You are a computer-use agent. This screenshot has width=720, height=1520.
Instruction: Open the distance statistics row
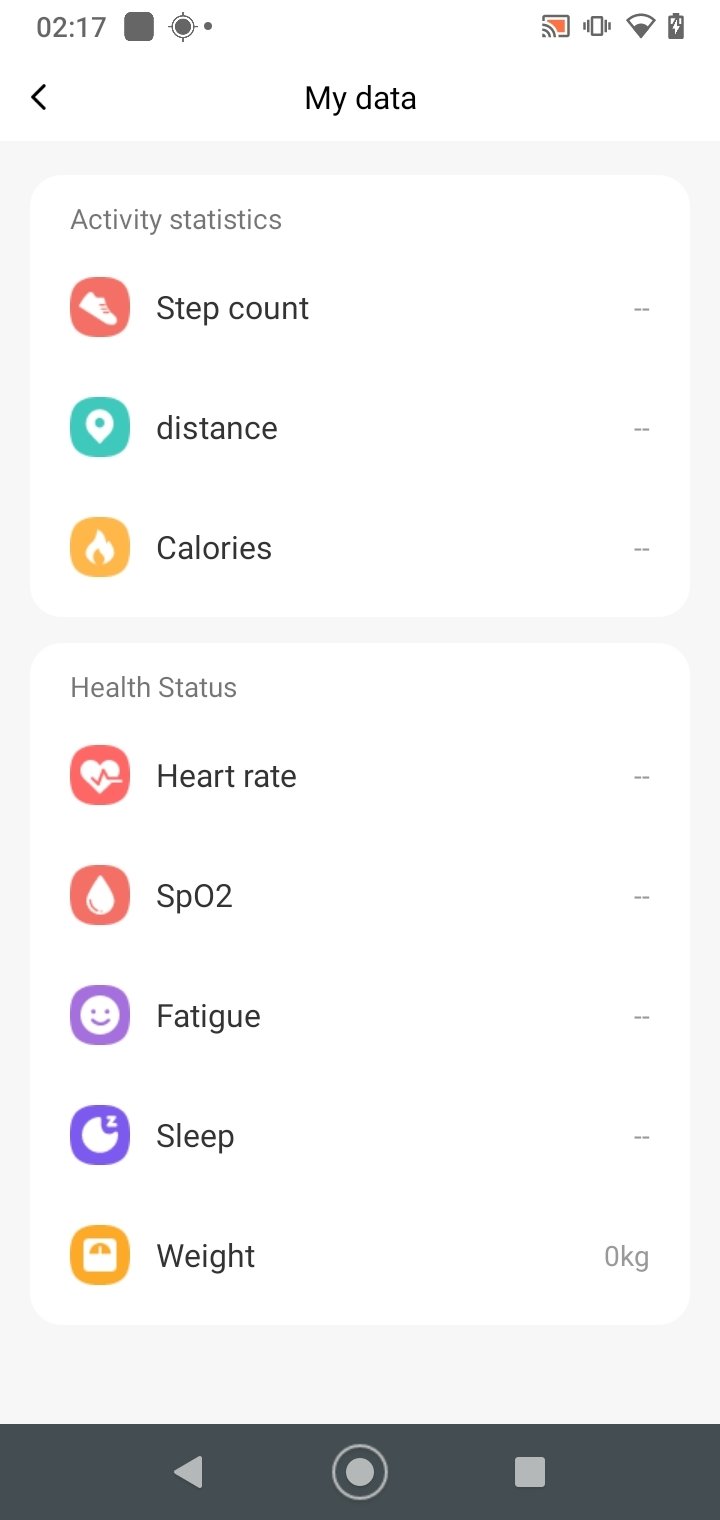(x=360, y=428)
